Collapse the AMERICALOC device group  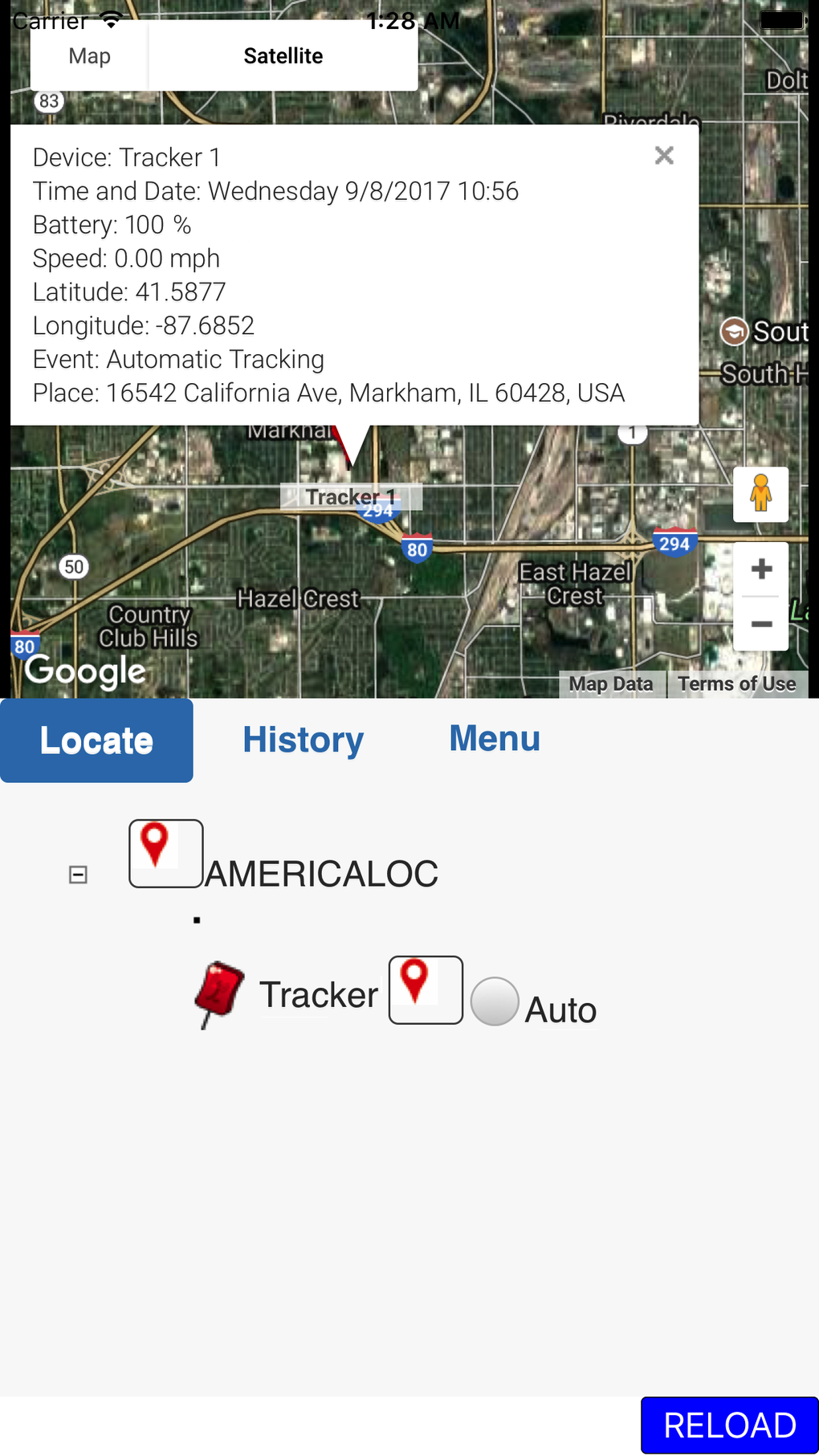pos(78,875)
